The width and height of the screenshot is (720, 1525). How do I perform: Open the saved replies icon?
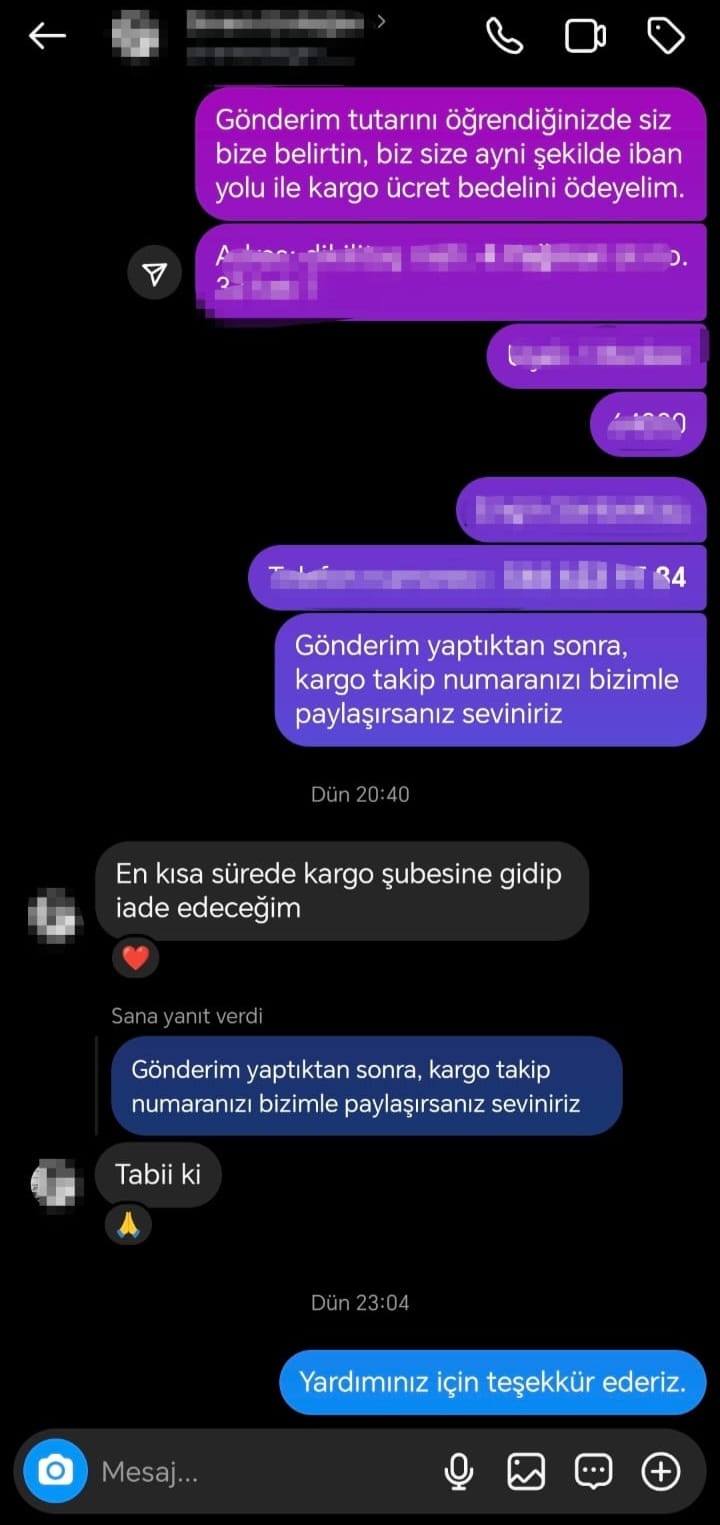pyautogui.click(x=593, y=1471)
